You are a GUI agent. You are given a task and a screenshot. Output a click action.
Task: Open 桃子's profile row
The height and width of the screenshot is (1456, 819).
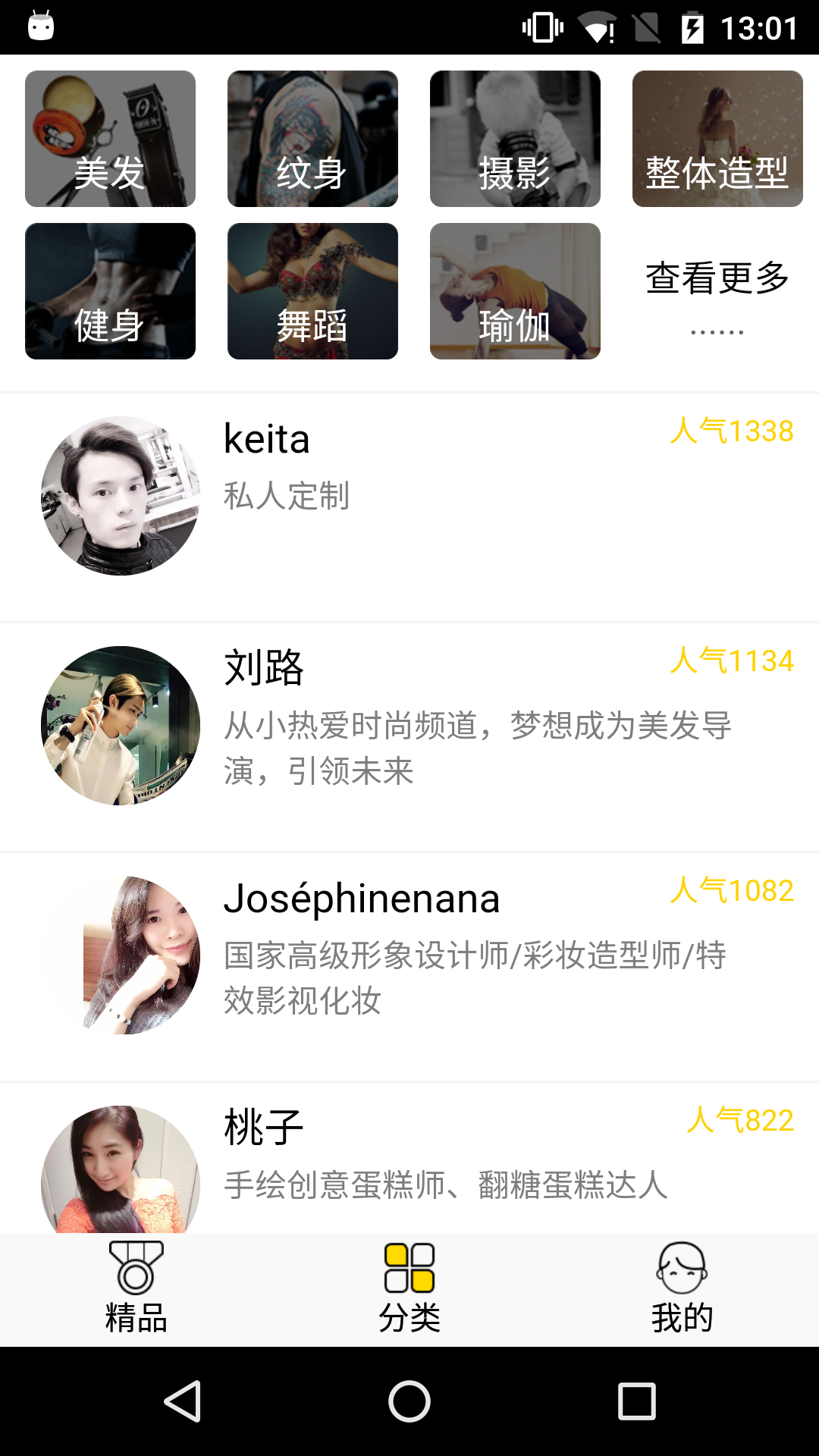tap(409, 1160)
